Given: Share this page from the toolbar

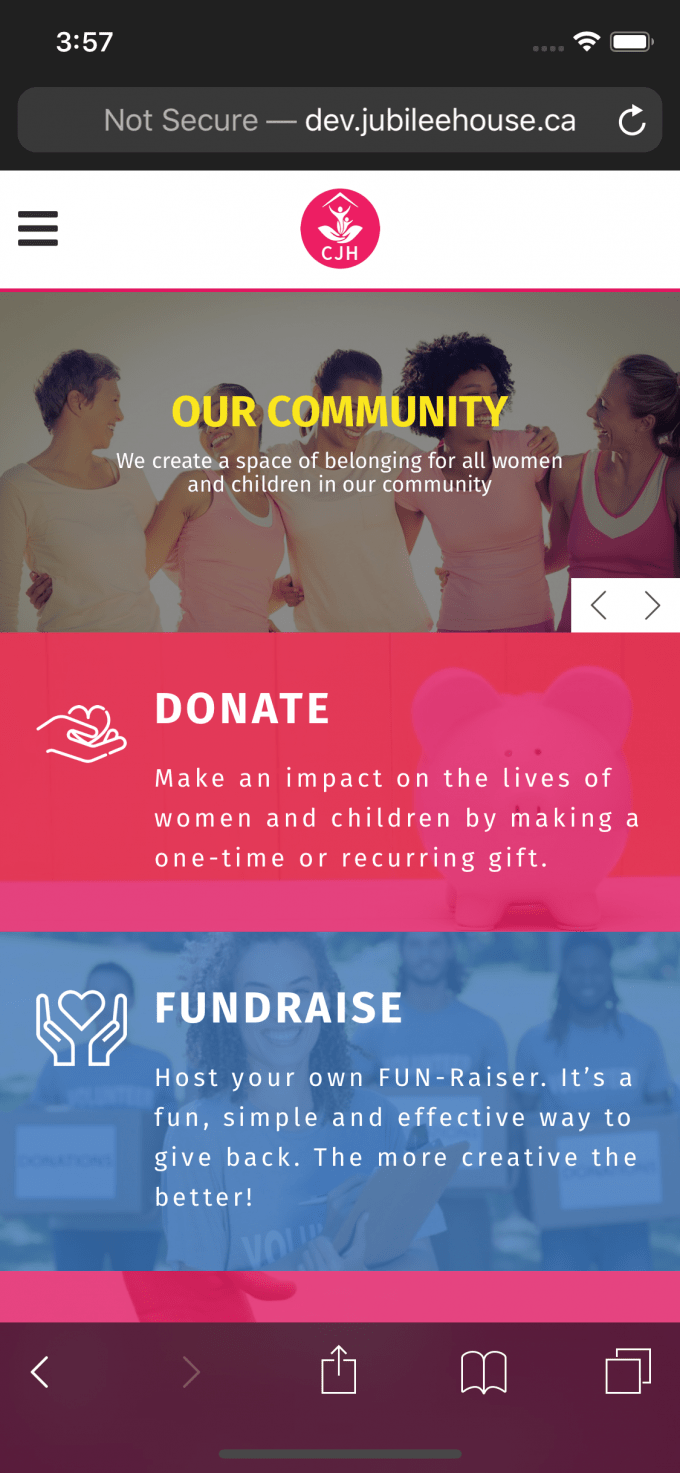Looking at the screenshot, I should pos(339,1370).
